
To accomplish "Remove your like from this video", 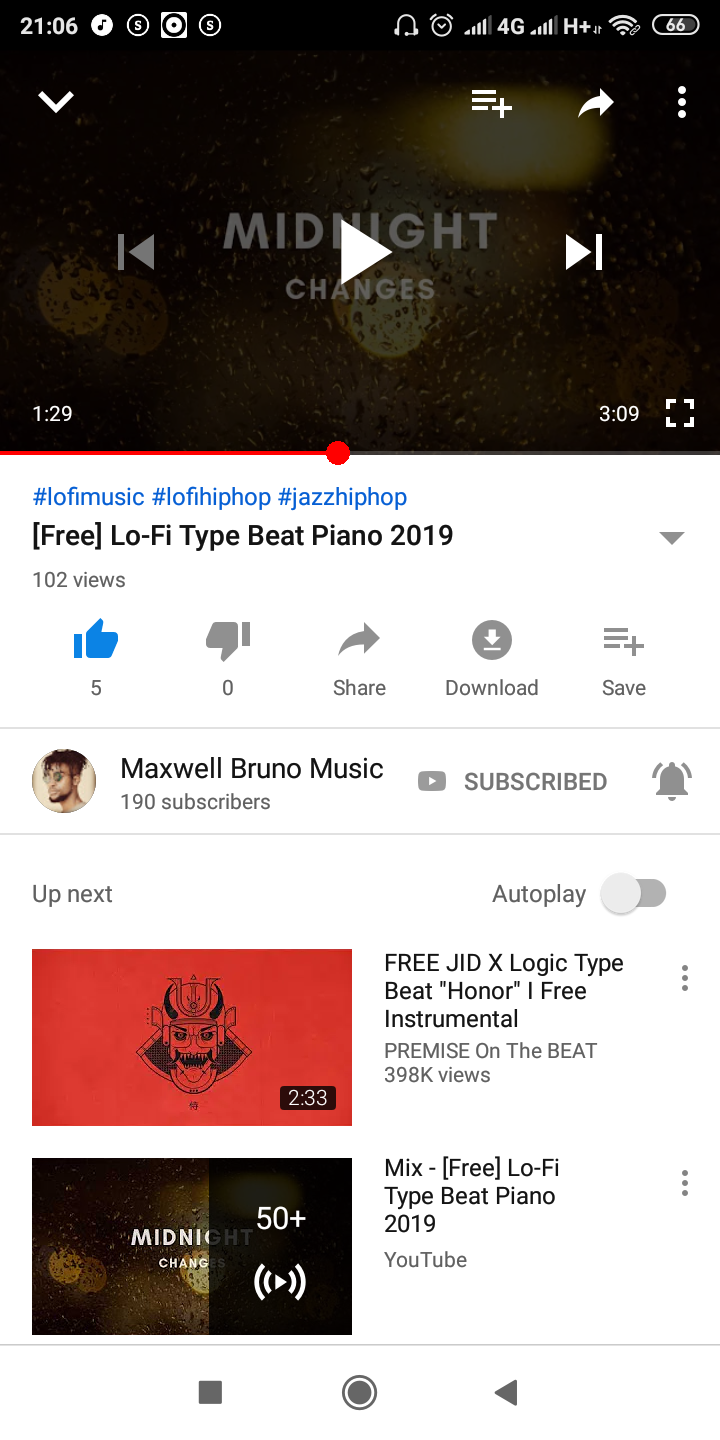I will tap(96, 642).
